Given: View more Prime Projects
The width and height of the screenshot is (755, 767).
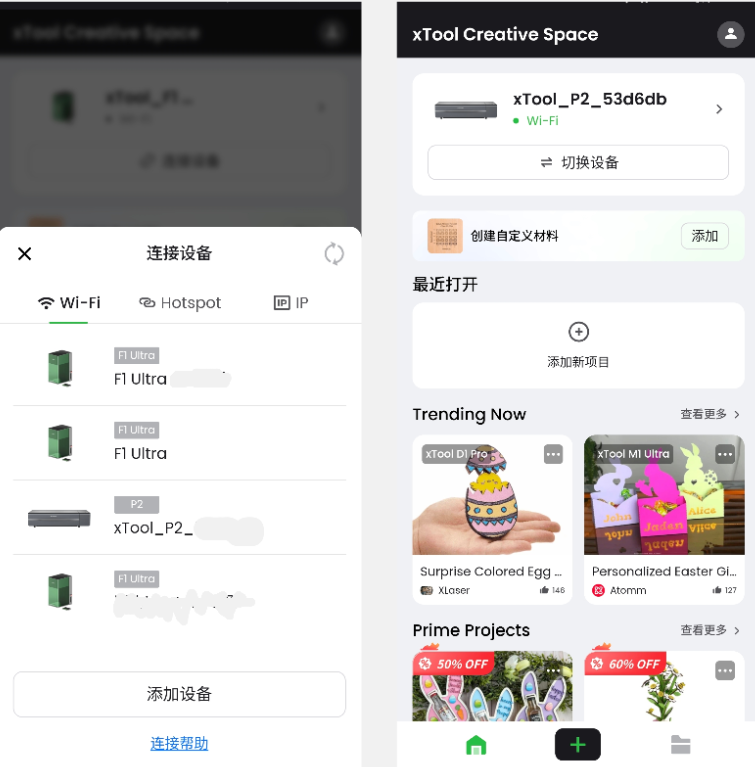Looking at the screenshot, I should [710, 630].
